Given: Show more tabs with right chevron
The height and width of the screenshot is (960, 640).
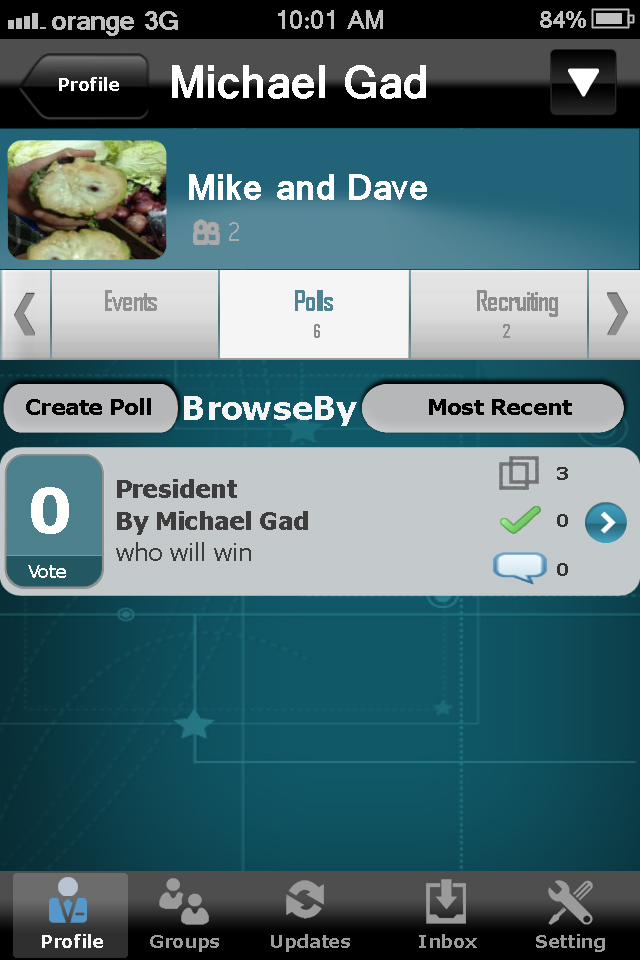Looking at the screenshot, I should [616, 314].
